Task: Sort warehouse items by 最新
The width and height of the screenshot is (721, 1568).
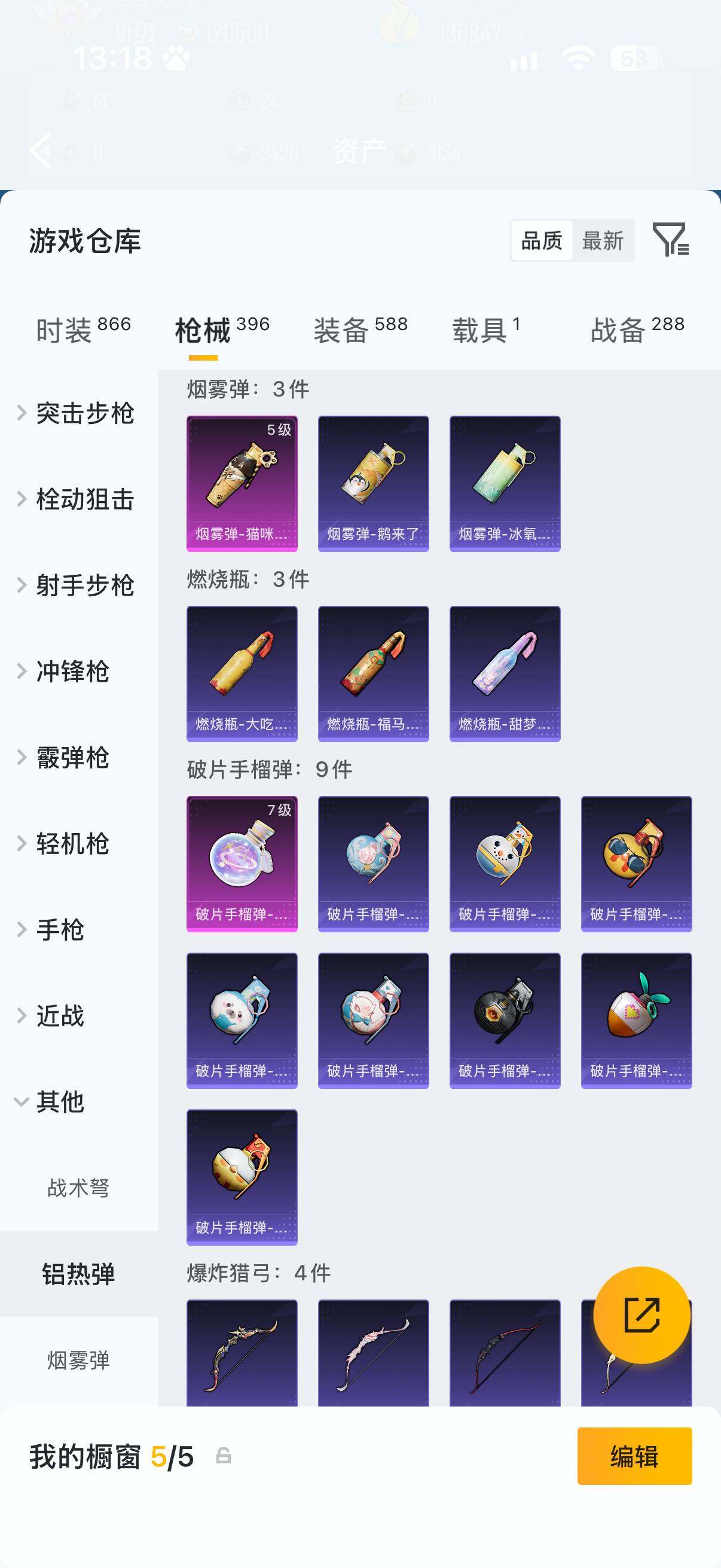Action: click(603, 240)
